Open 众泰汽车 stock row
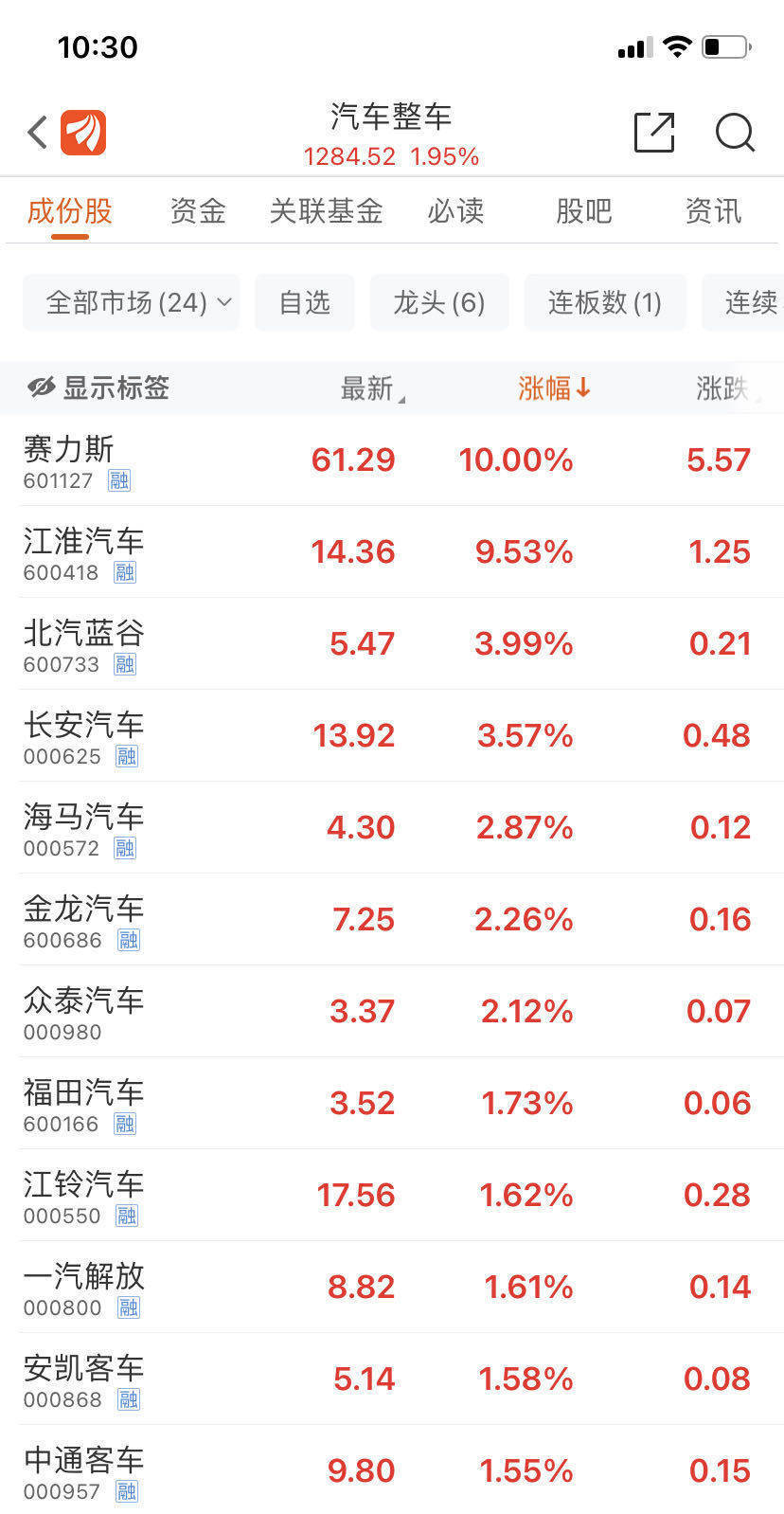 (392, 1011)
